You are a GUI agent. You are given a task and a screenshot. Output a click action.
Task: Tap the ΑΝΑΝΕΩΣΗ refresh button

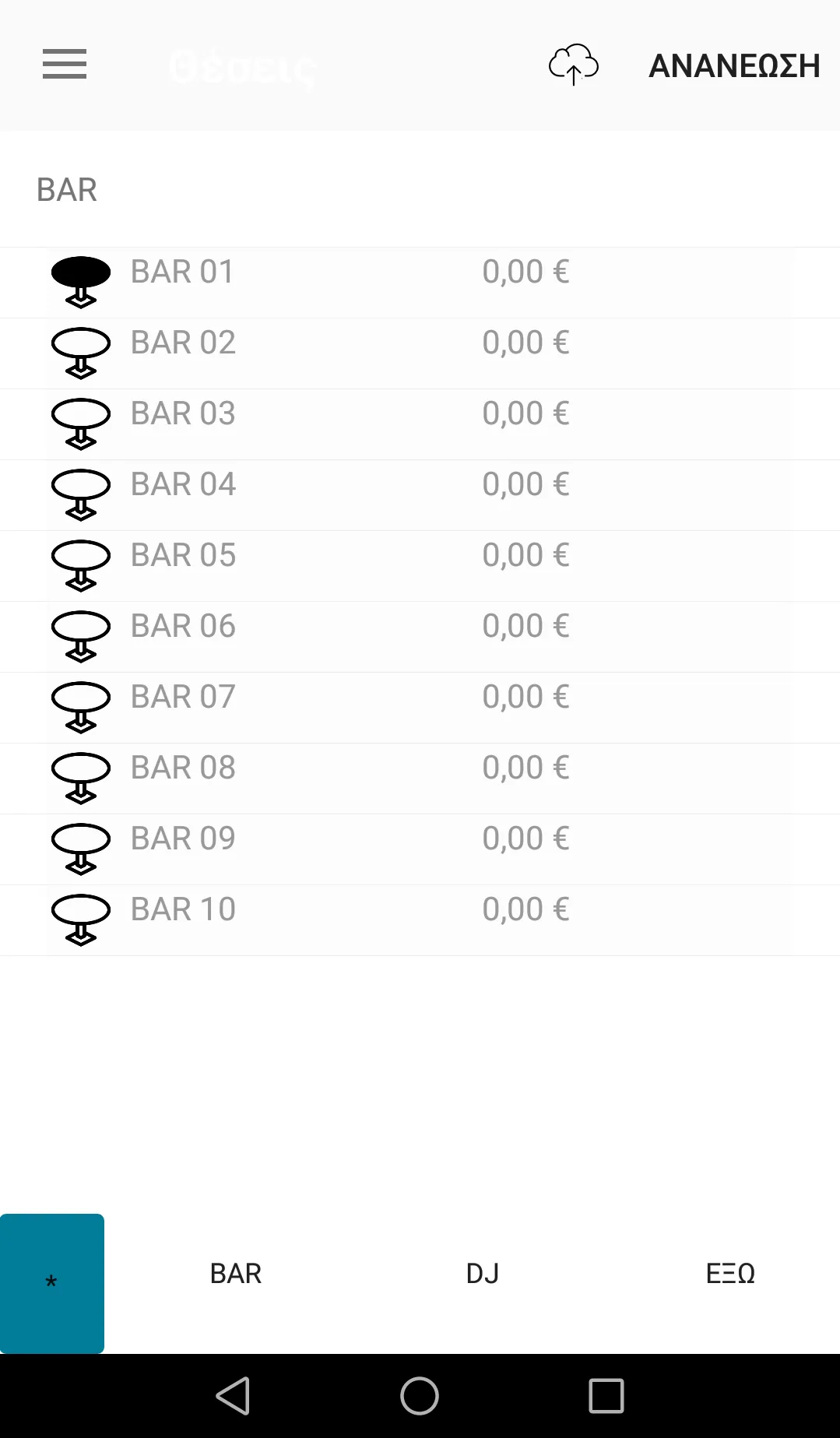pos(734,66)
